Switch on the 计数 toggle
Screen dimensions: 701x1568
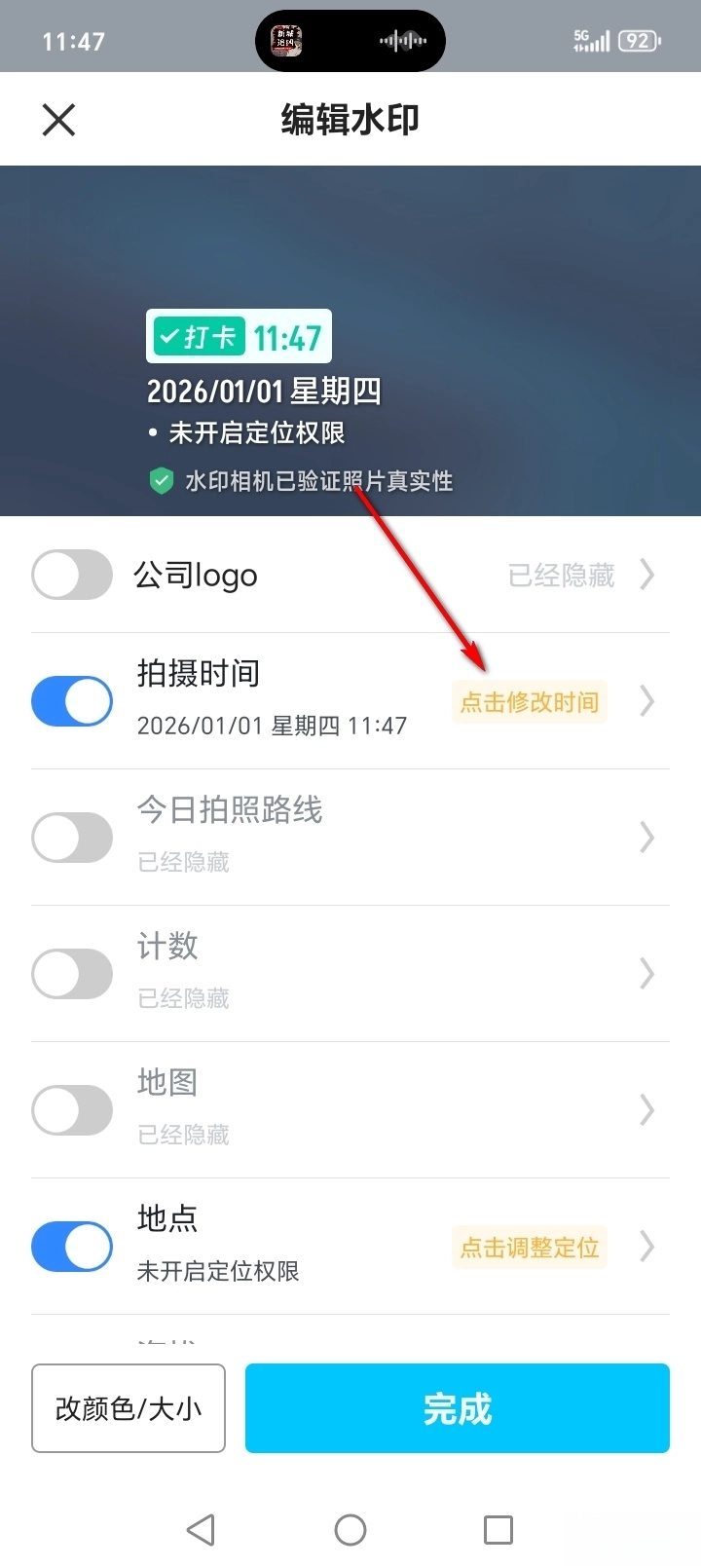click(x=72, y=974)
